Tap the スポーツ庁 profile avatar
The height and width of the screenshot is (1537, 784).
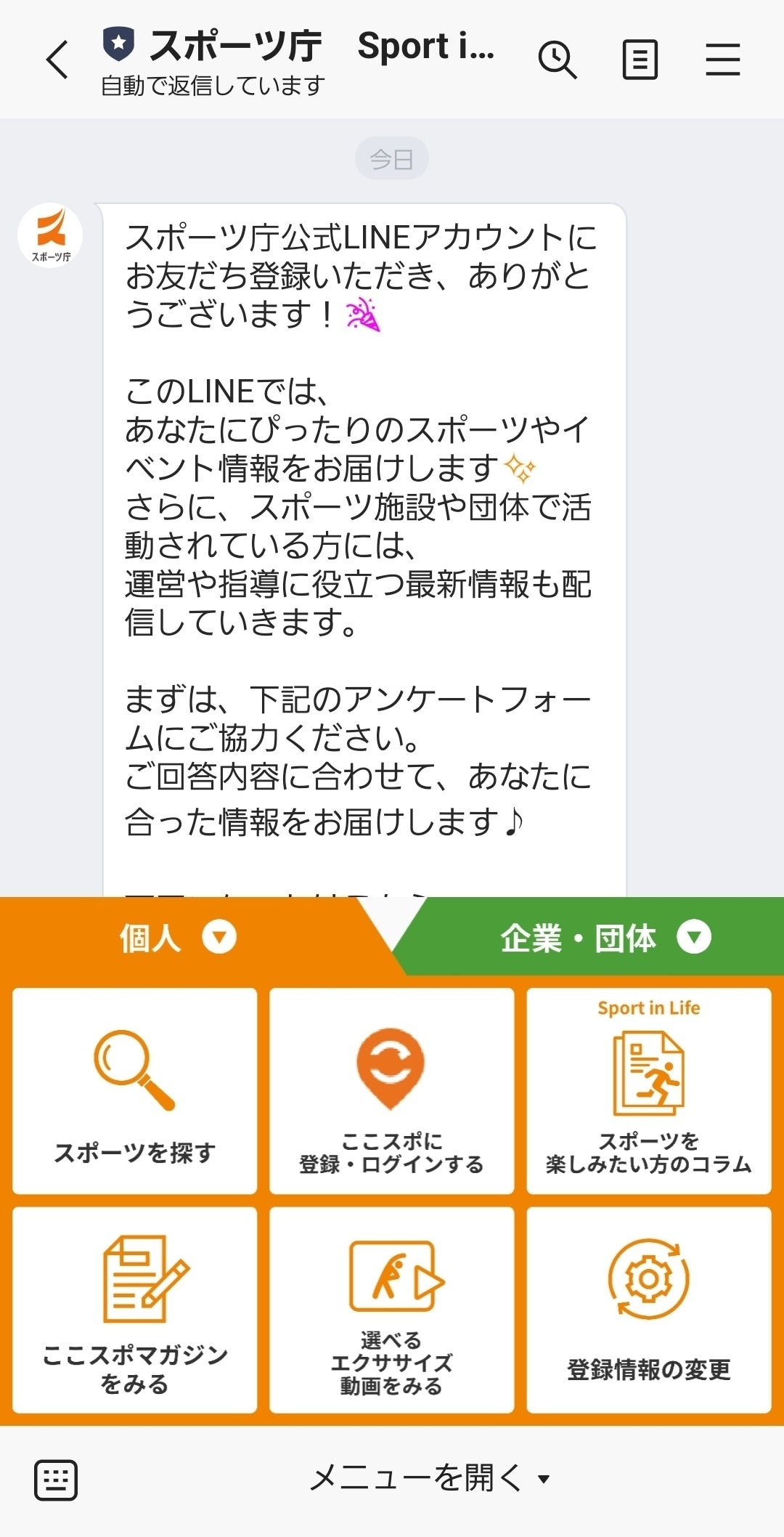(50, 235)
